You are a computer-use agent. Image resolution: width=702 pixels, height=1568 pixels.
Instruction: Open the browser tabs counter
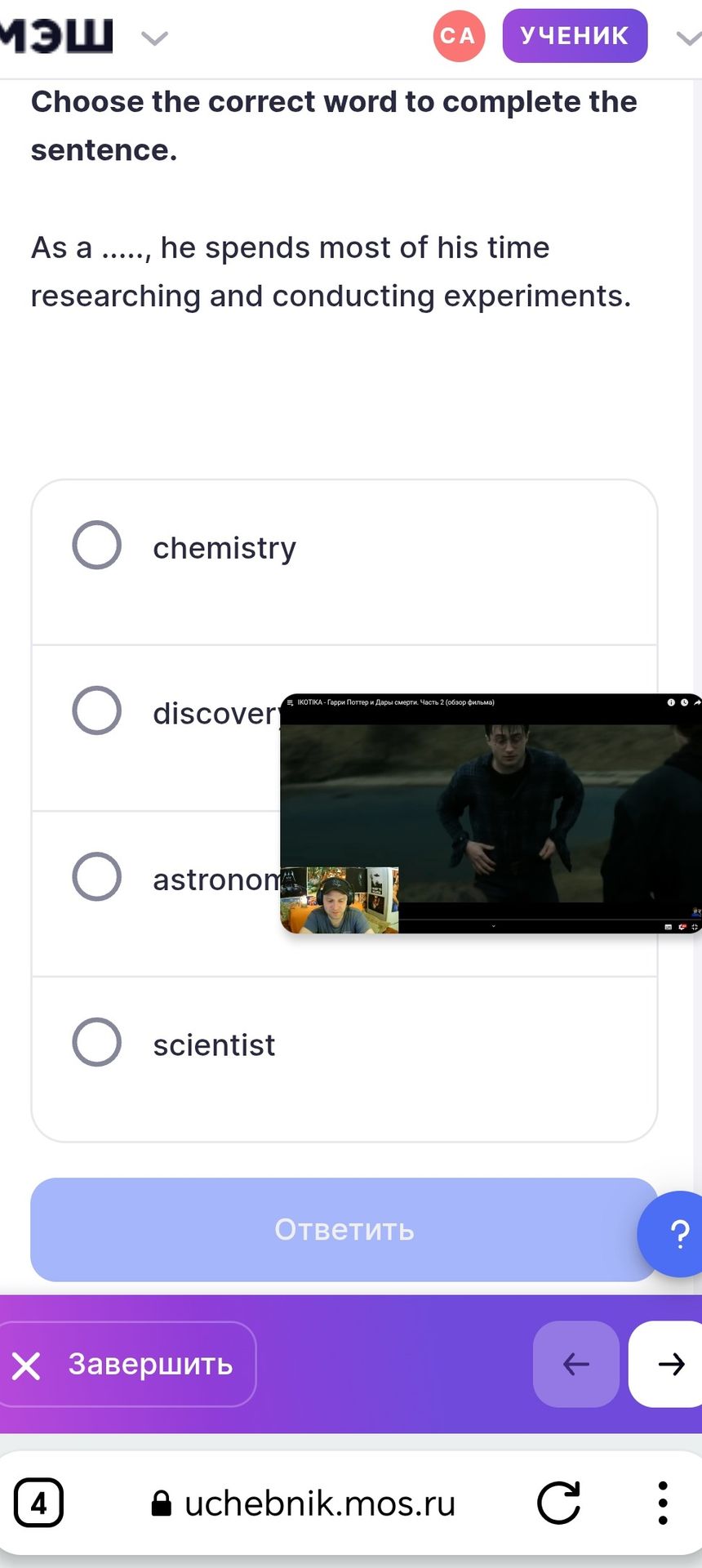[38, 1503]
